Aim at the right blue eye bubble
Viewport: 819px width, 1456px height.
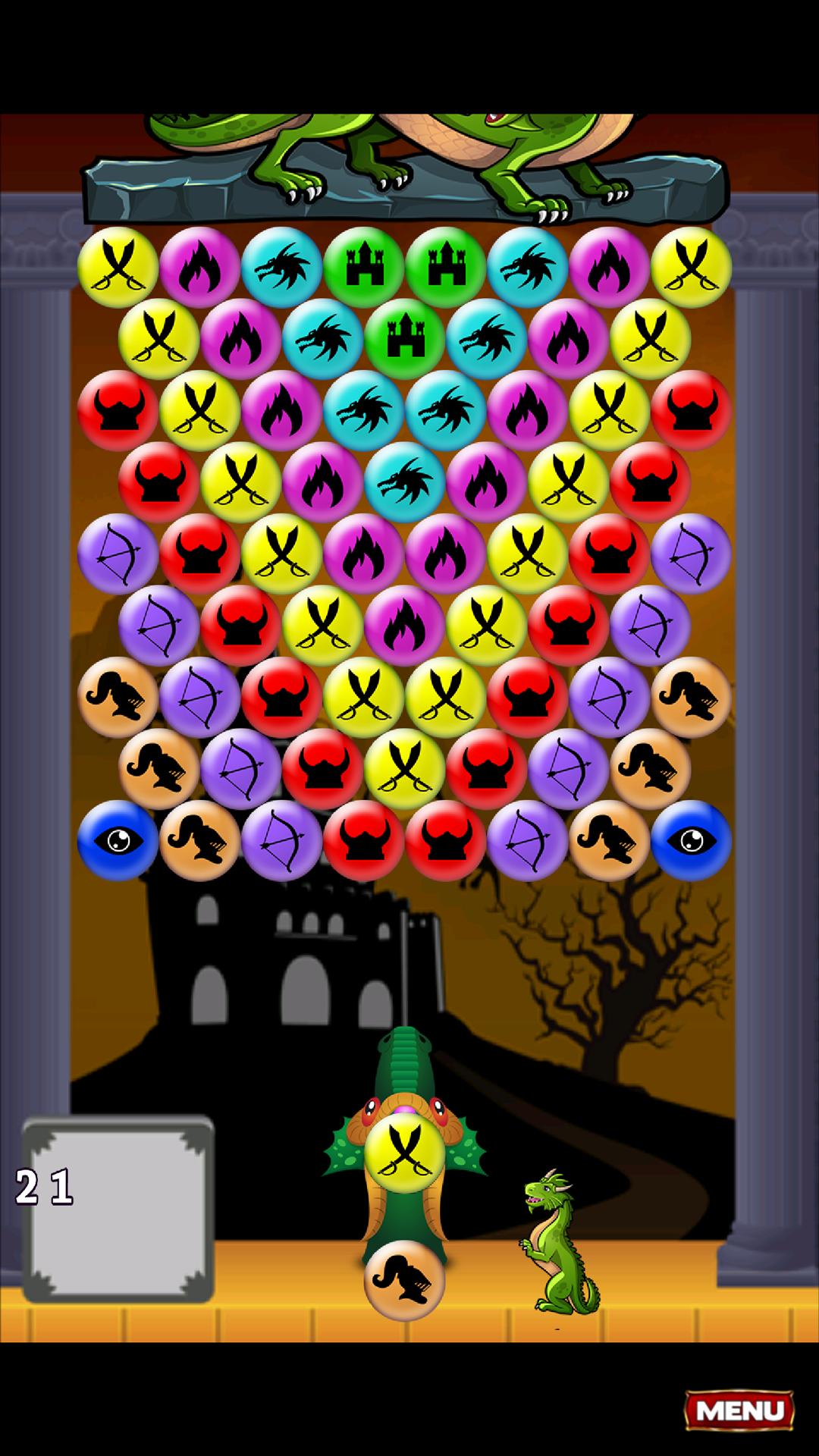click(x=691, y=840)
